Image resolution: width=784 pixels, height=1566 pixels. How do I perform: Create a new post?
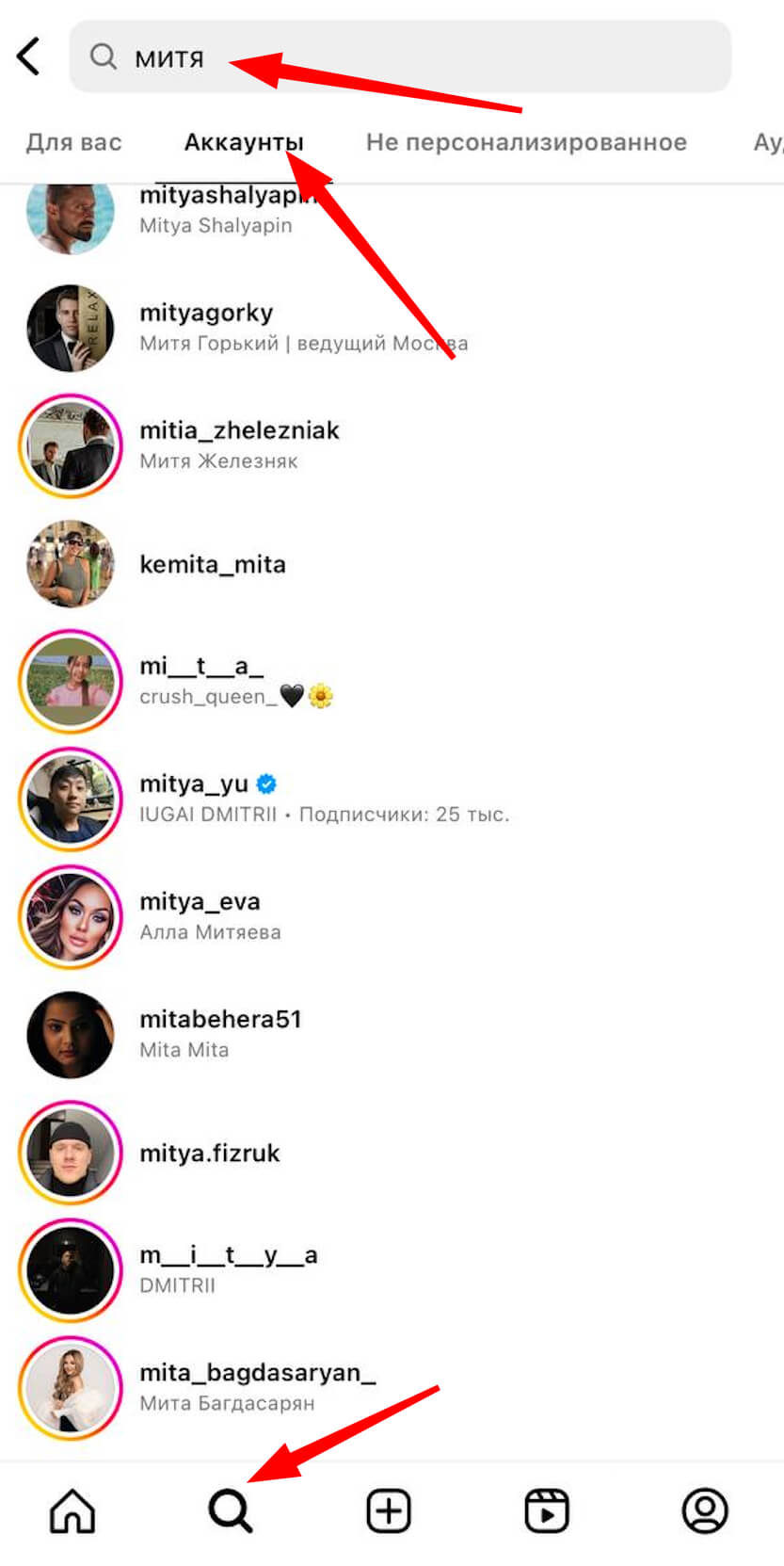click(x=389, y=1510)
